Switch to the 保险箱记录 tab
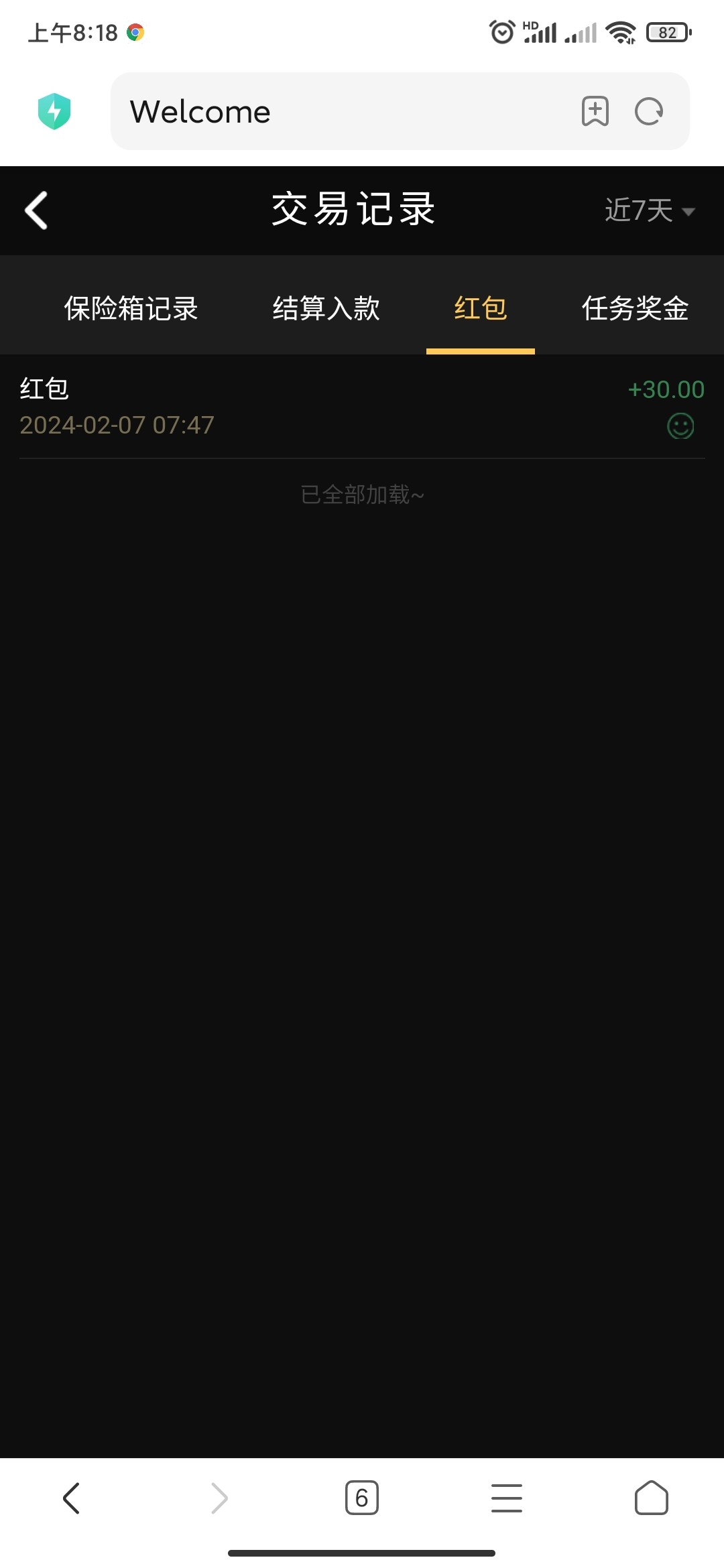Viewport: 724px width, 1568px height. click(x=131, y=308)
